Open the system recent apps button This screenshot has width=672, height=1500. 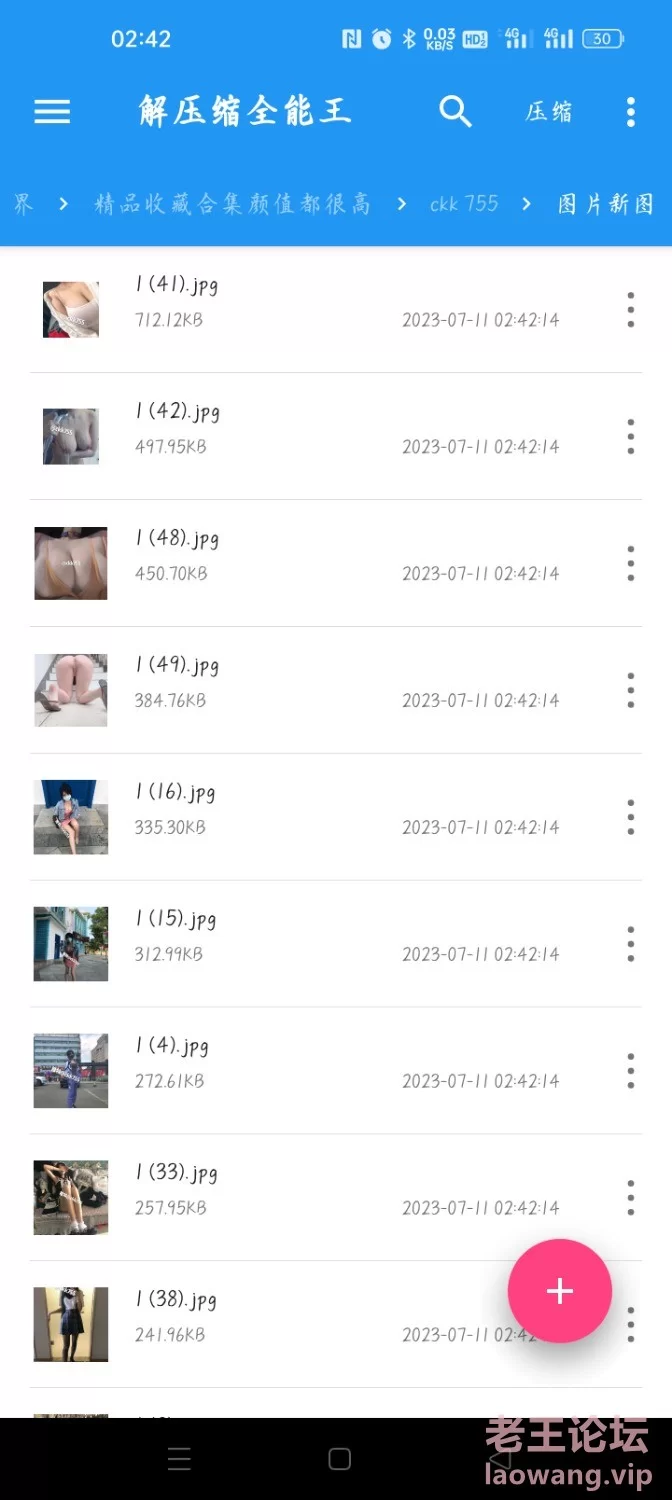[x=180, y=1459]
